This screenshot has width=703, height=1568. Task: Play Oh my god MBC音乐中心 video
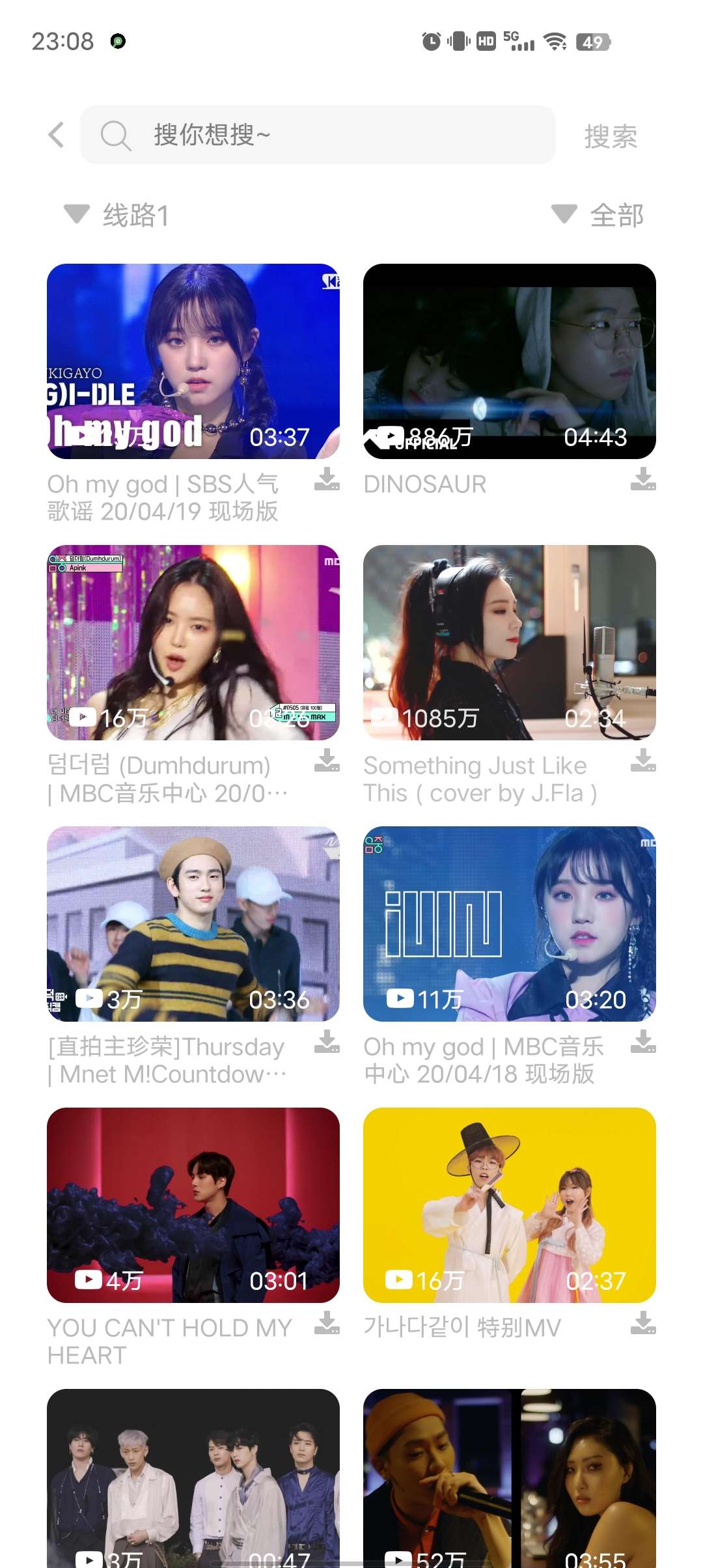(510, 924)
